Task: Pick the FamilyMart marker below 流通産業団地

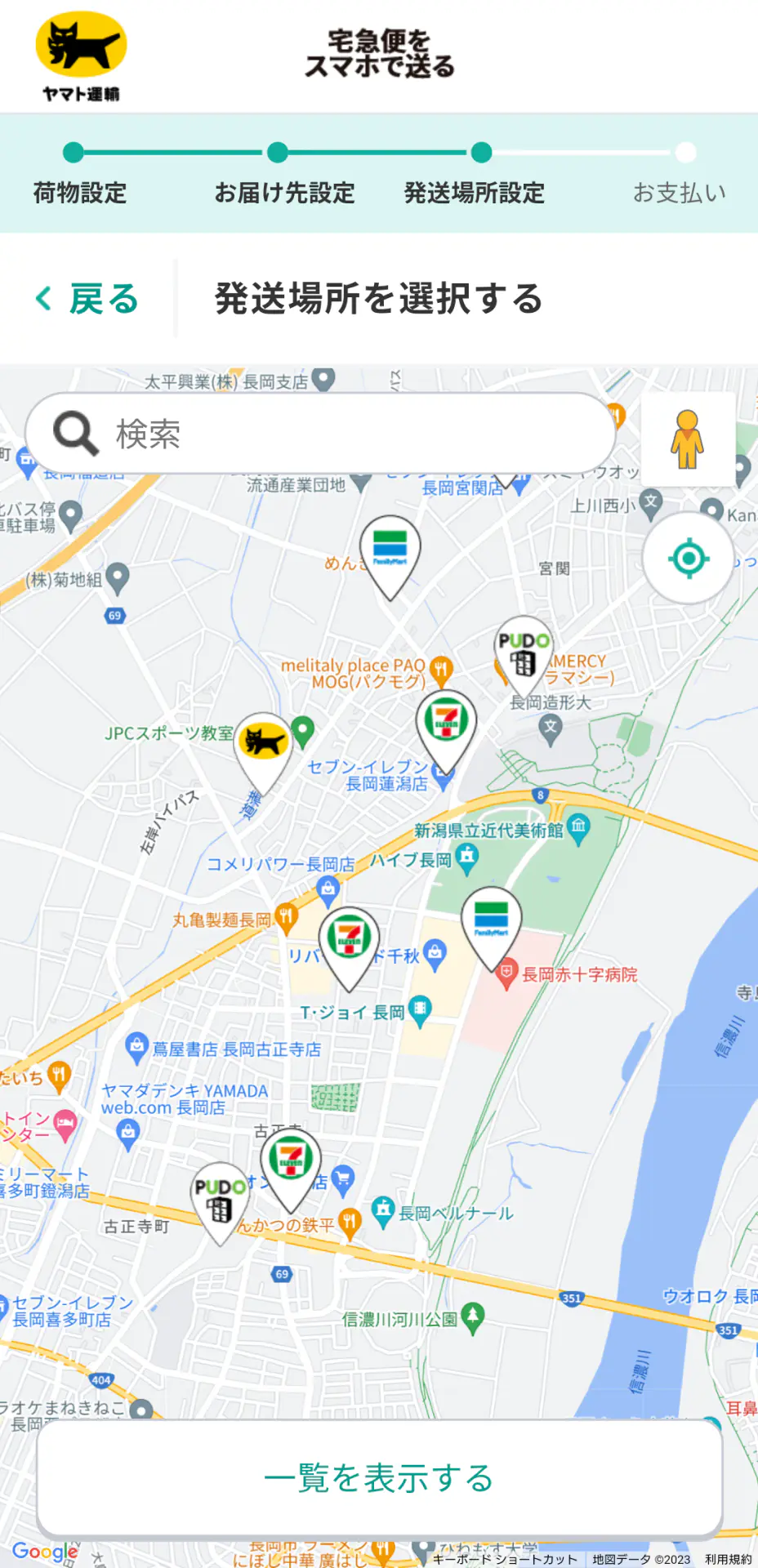Action: coord(390,549)
